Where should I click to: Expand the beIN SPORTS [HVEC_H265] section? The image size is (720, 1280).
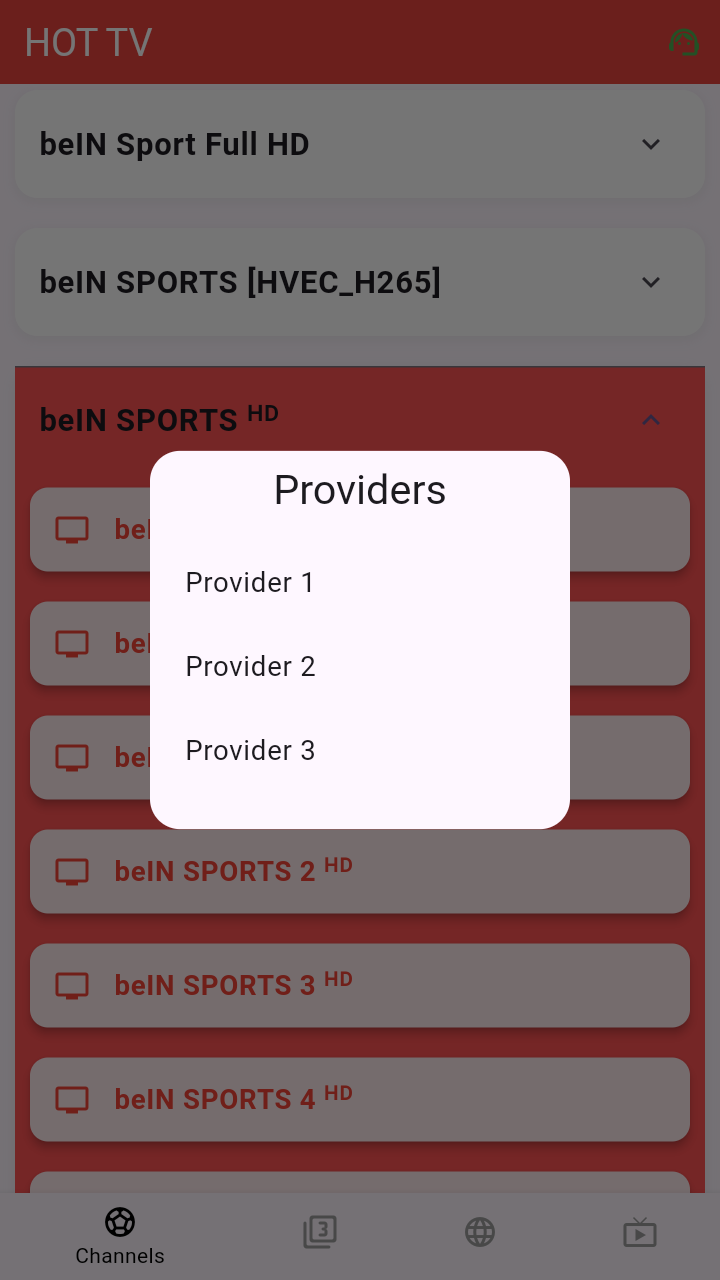pos(651,282)
